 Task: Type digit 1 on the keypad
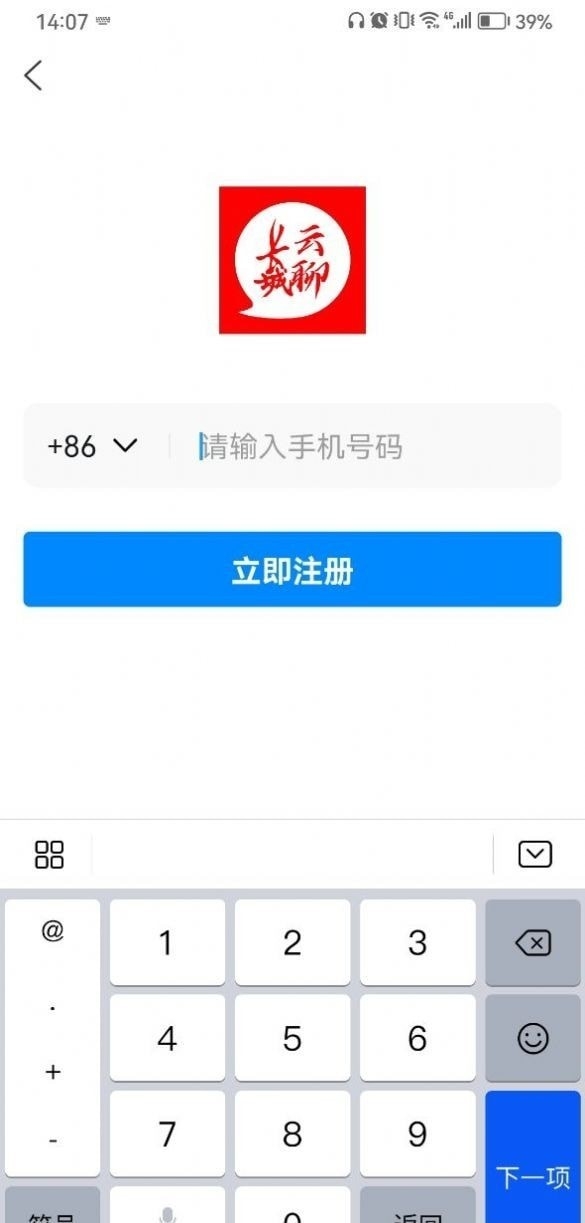(167, 942)
